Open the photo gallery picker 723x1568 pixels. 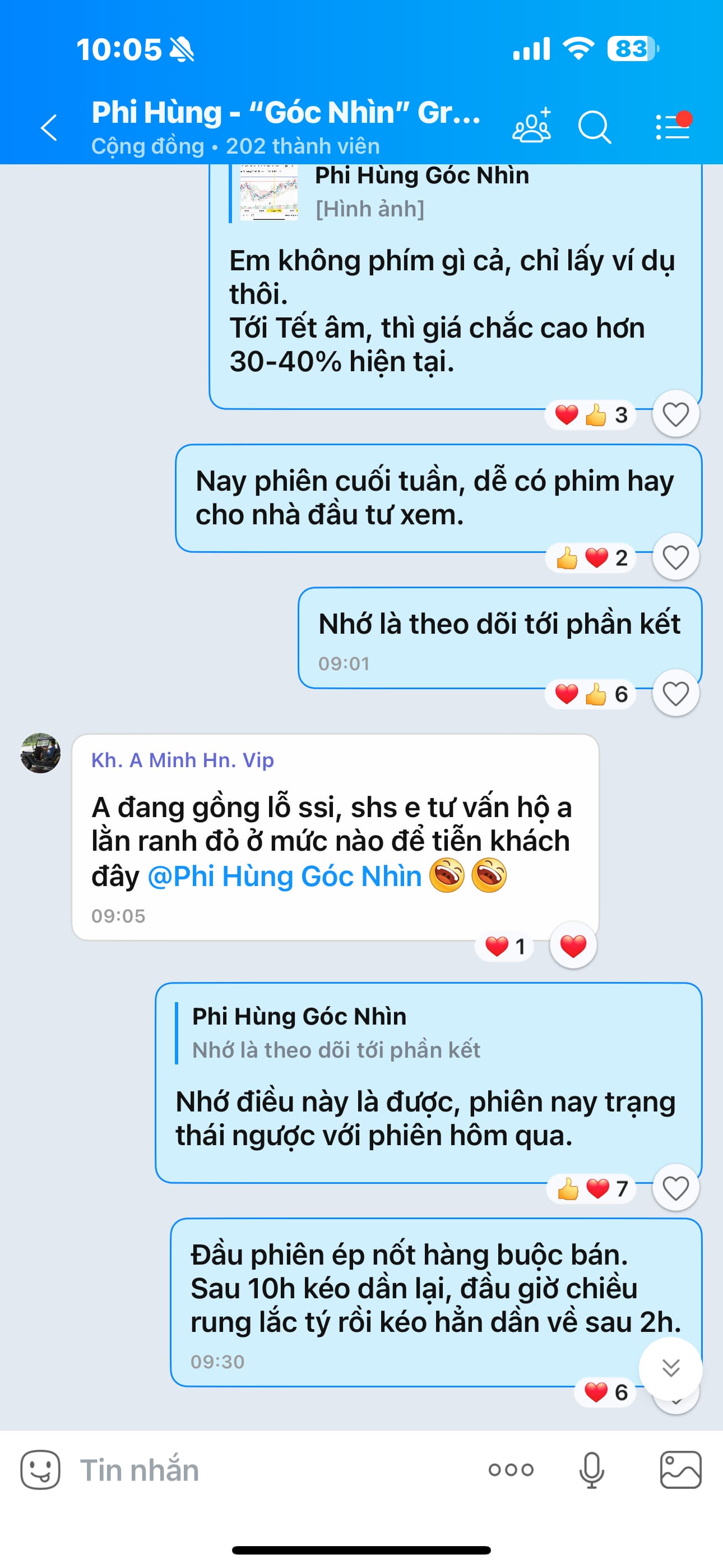click(680, 1470)
